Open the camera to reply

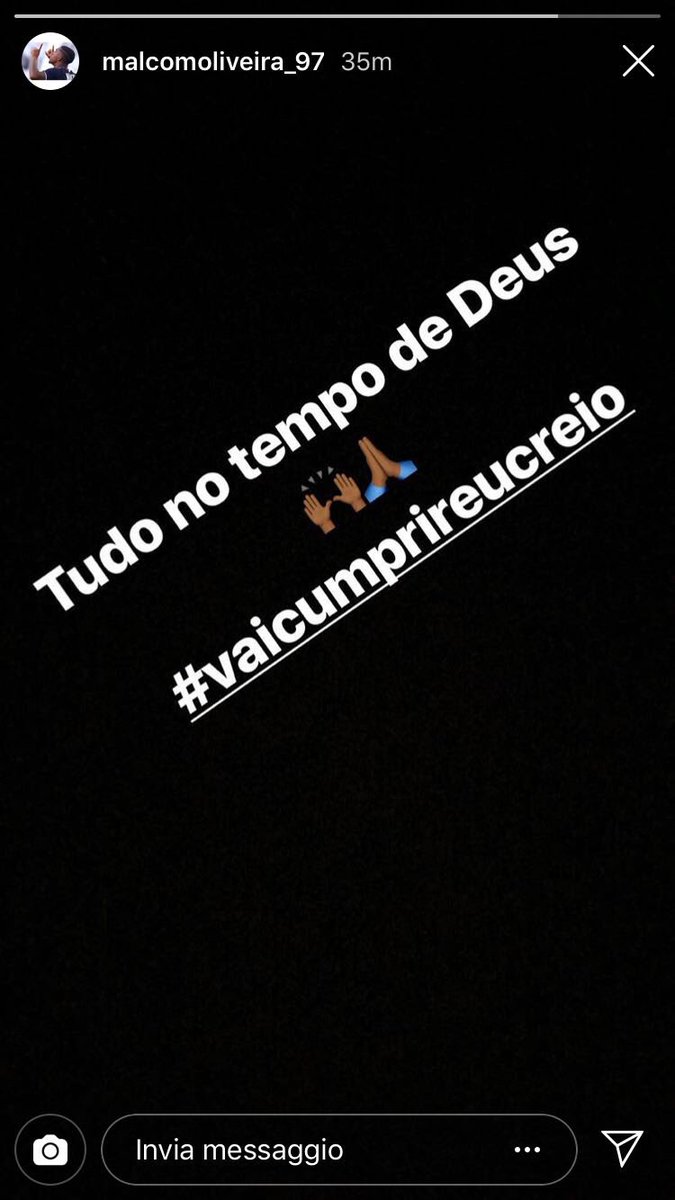click(x=50, y=1150)
